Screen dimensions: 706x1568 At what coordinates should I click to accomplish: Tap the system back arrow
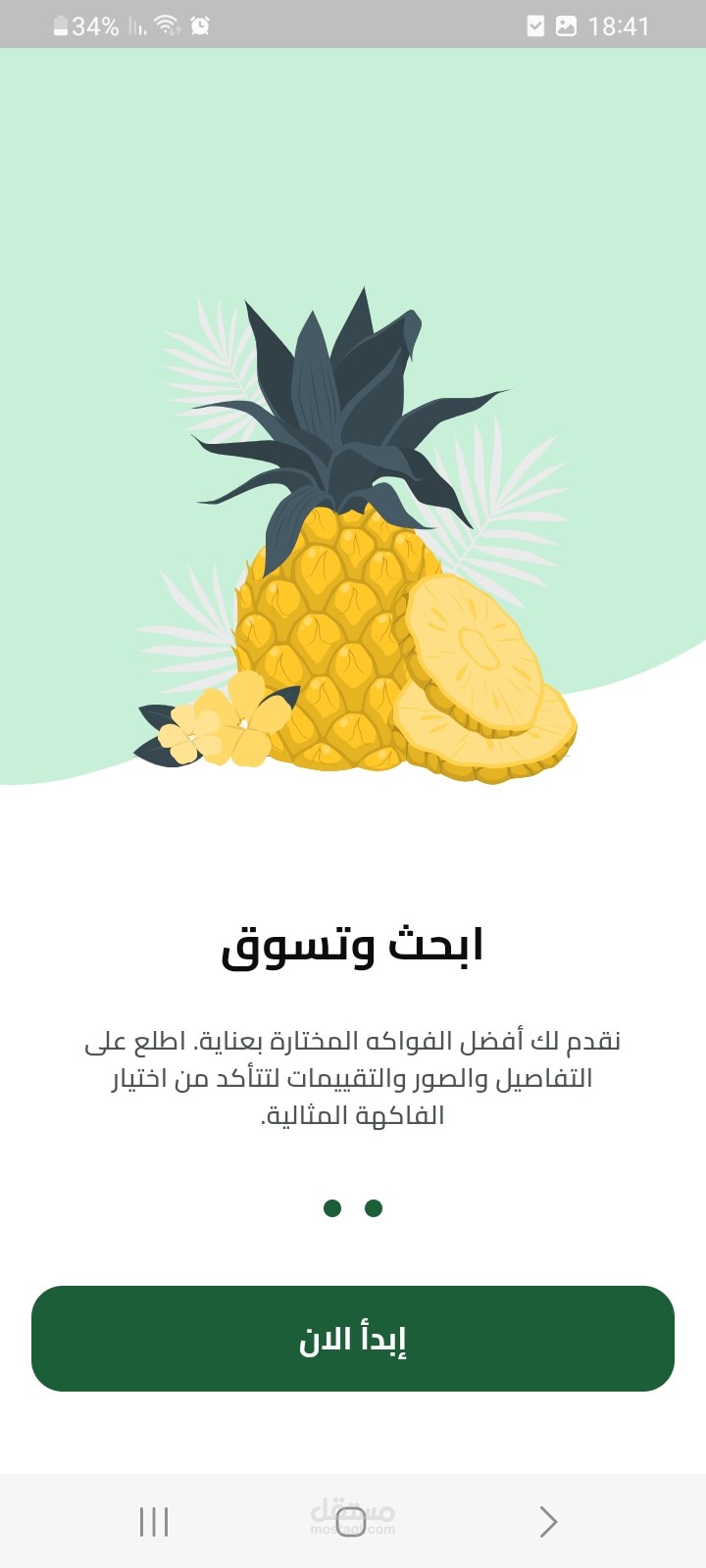[x=548, y=1522]
